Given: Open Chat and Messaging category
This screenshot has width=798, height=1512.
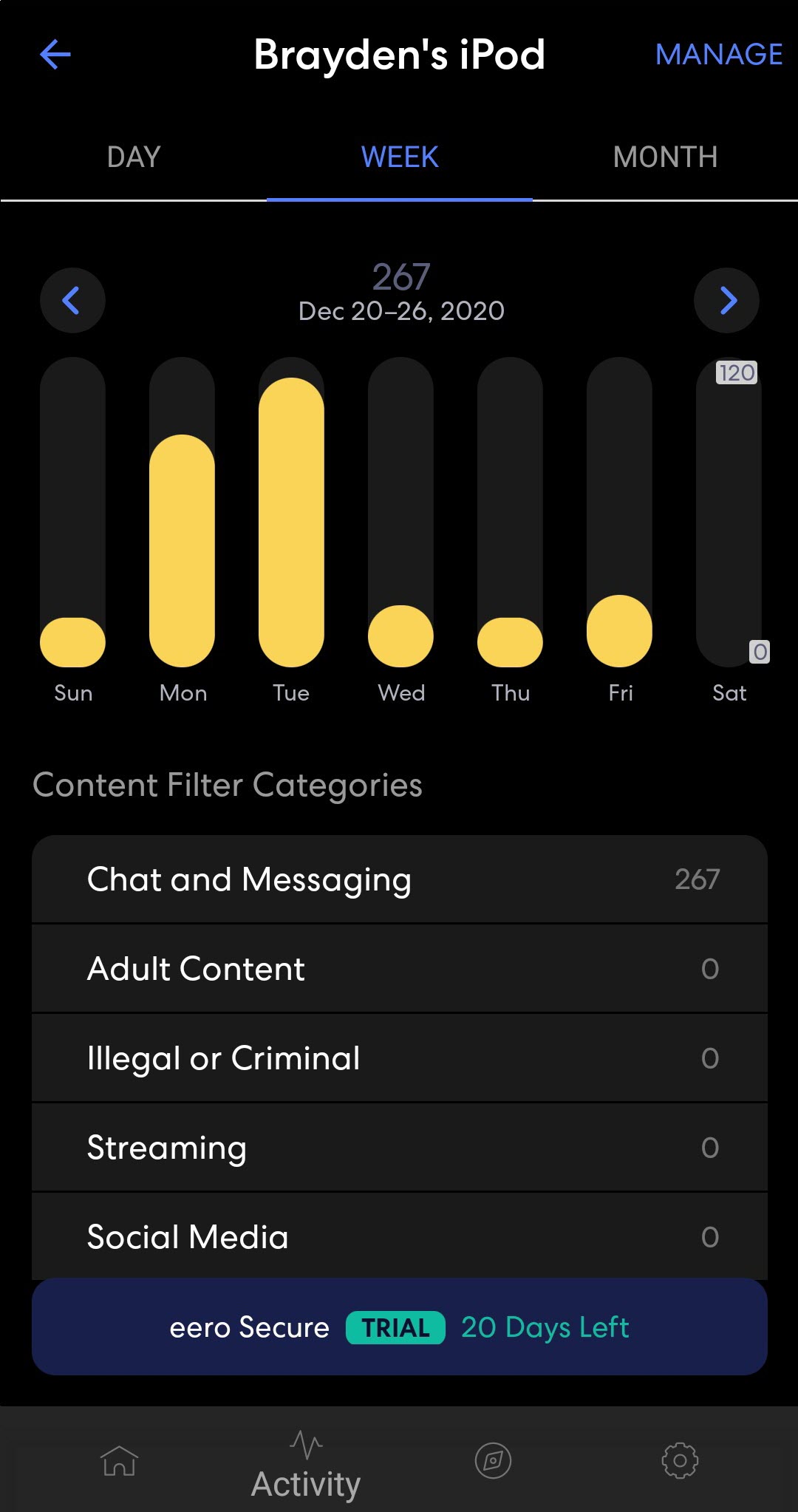Looking at the screenshot, I should [400, 879].
